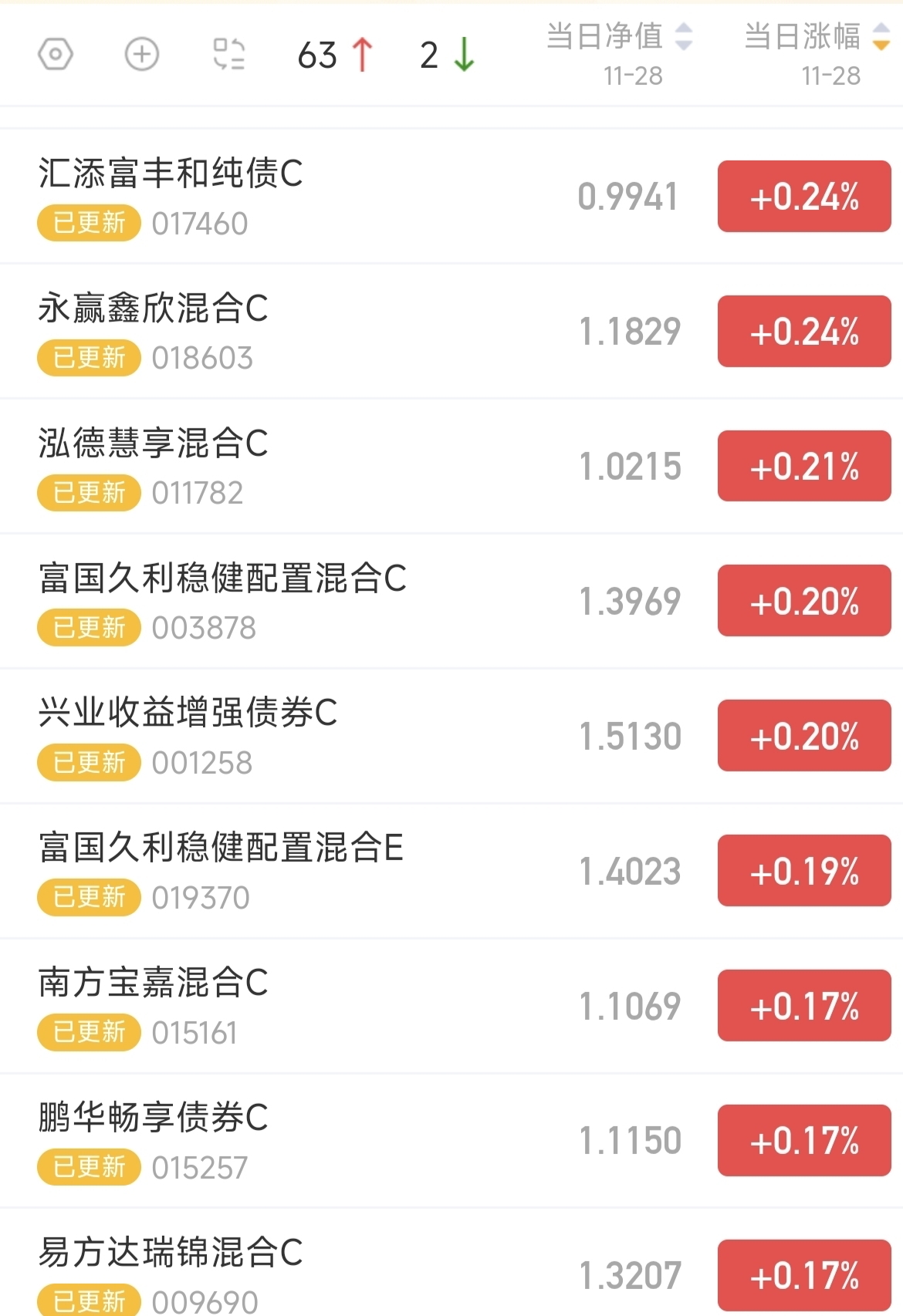Open fund 汇添富丰和纯债C
This screenshot has width=903, height=1316.
pos(451,196)
